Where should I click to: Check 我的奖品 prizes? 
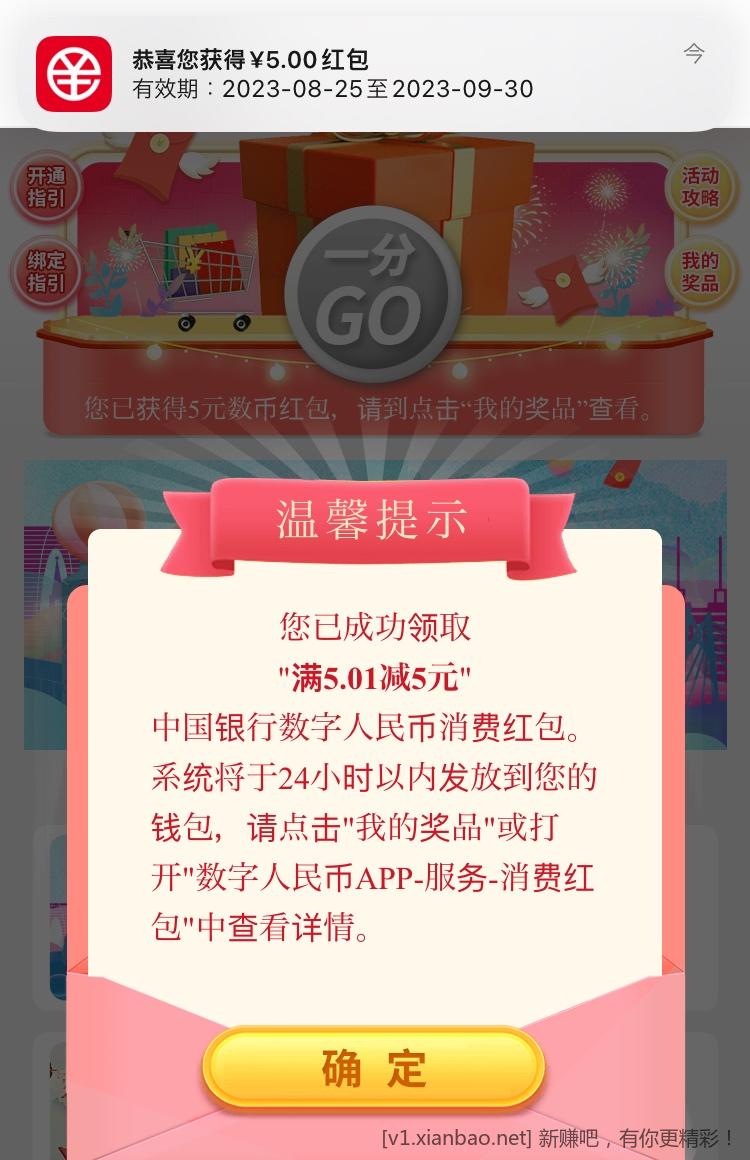(x=700, y=272)
